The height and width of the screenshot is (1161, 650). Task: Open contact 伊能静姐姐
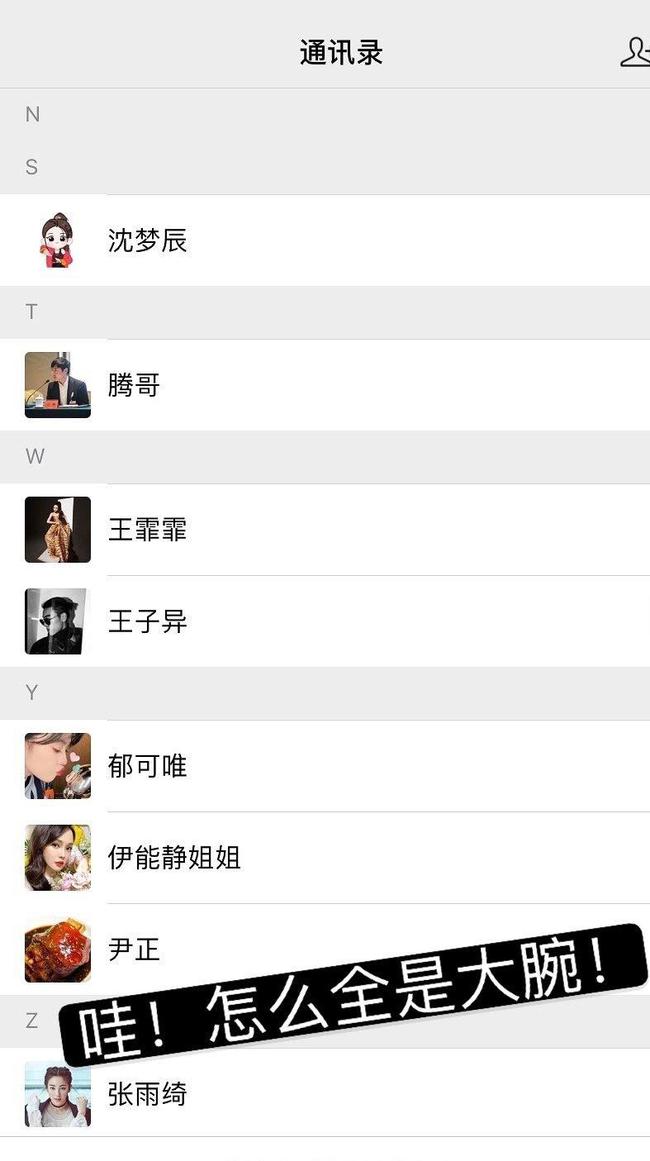325,857
